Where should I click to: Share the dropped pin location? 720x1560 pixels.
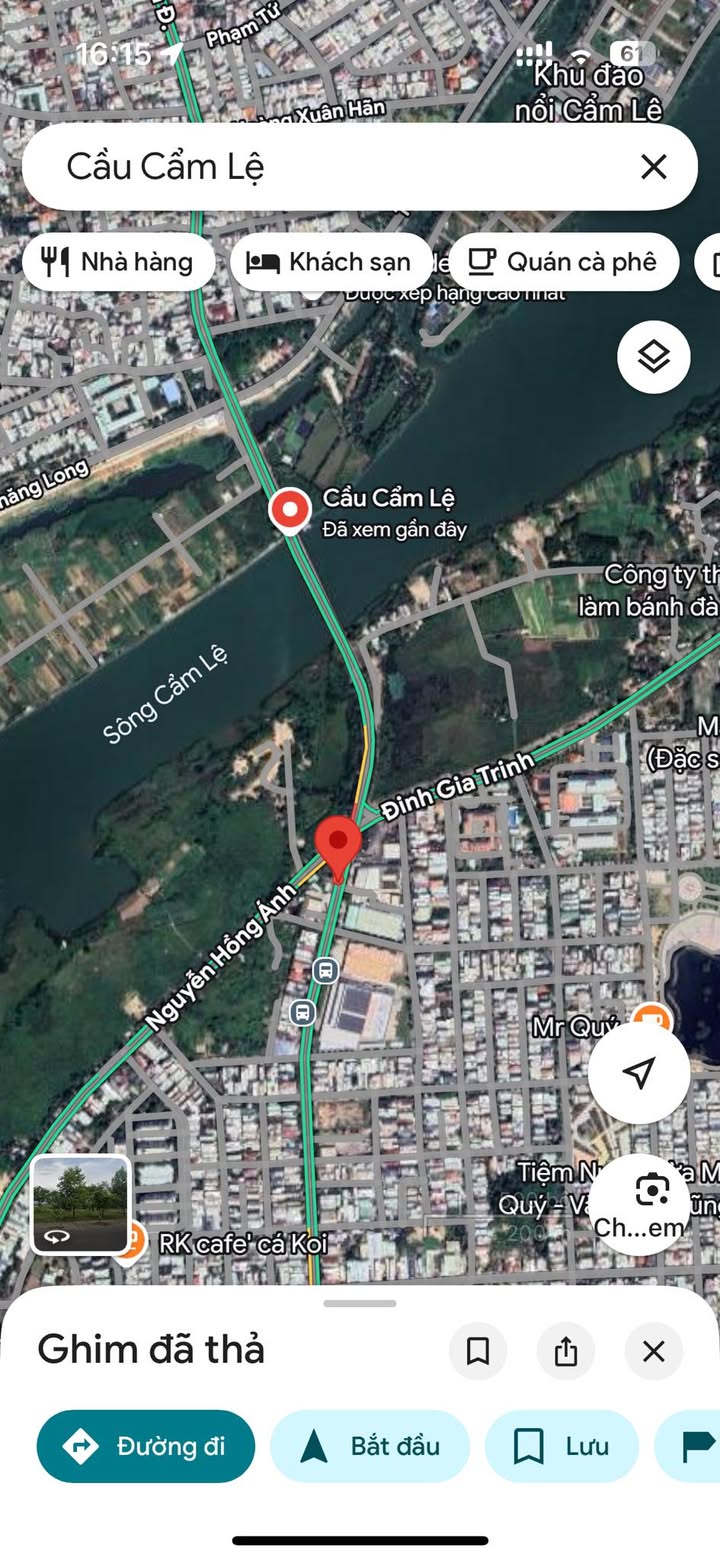coord(566,1352)
